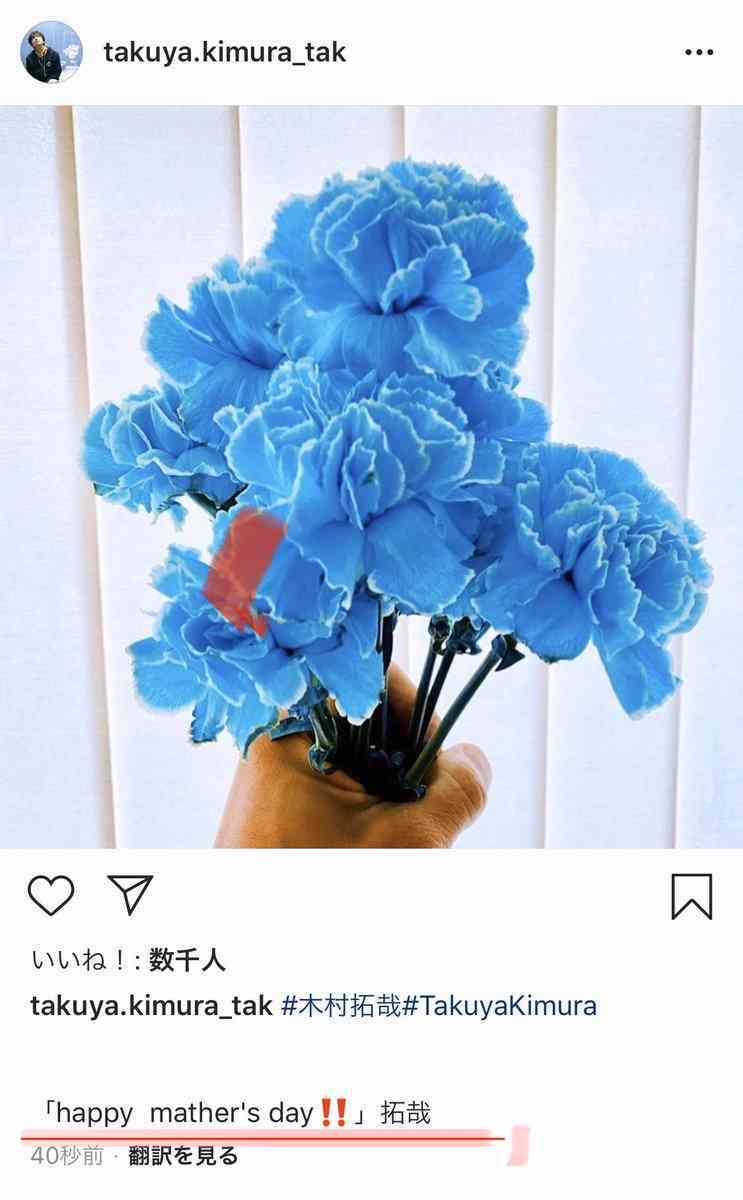The width and height of the screenshot is (743, 1200).
Task: Tap 翻訳を見る to see the translation
Action: [183, 1156]
